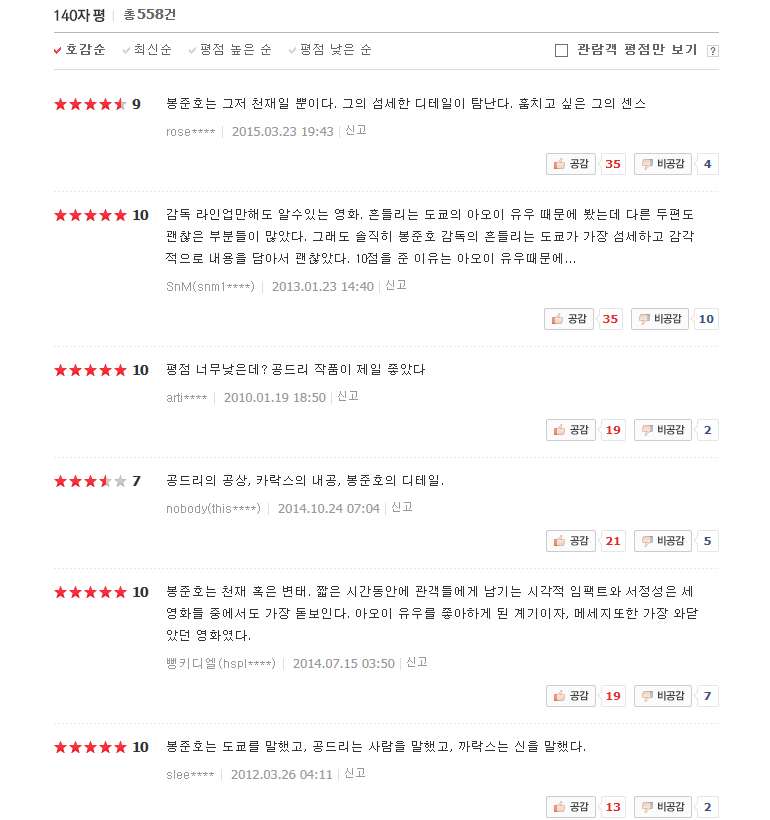Screen dimensions: 770x820
Task: Sort reviews by 최신순
Action: click(147, 50)
